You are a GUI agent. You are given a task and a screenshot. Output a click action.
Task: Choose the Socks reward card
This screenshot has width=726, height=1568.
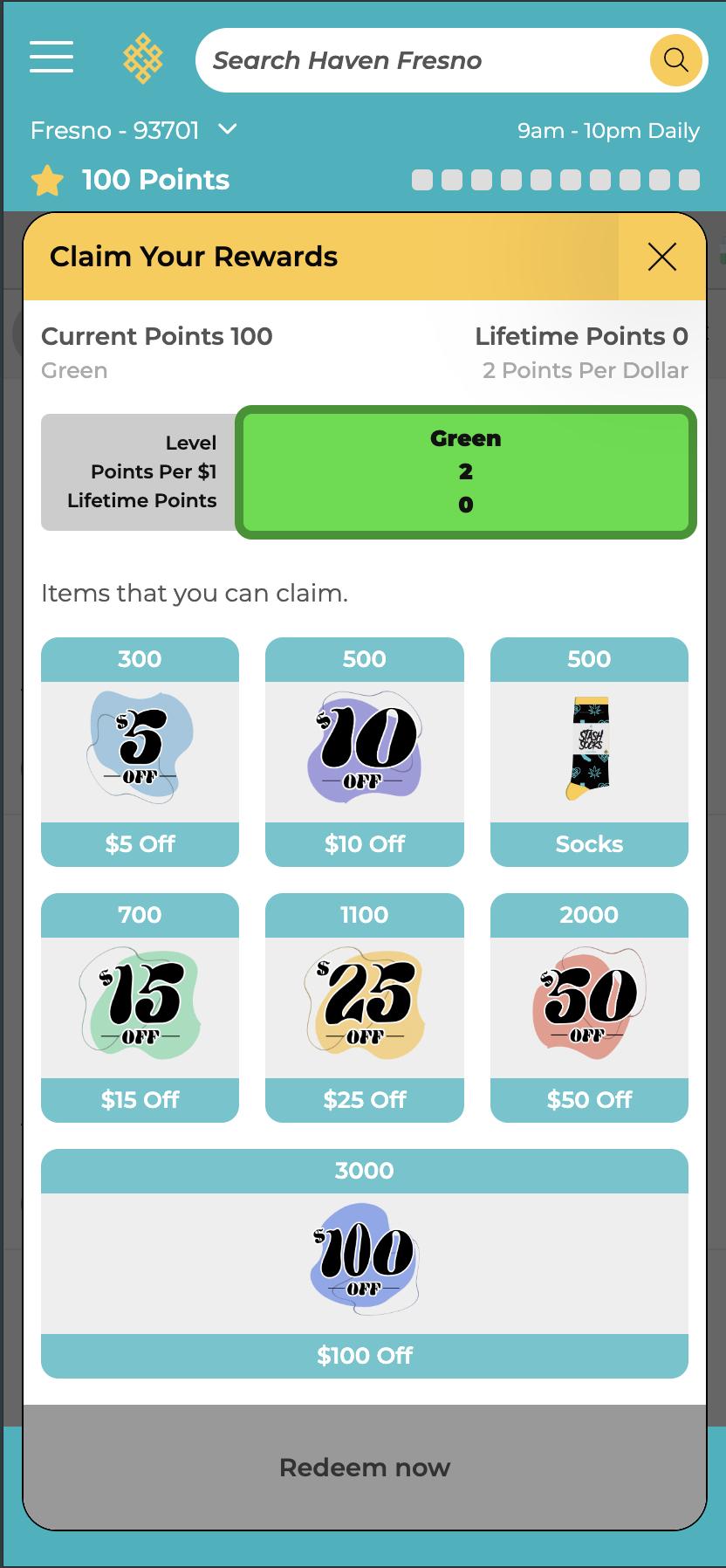point(589,752)
